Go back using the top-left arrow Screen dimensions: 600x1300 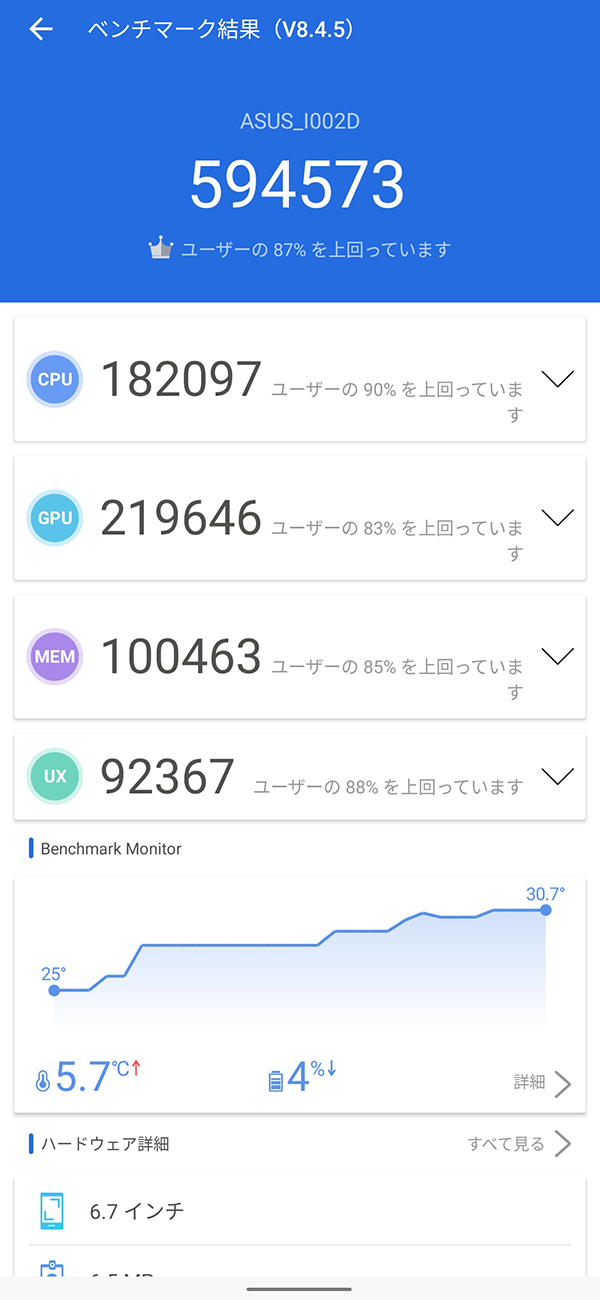pos(41,29)
